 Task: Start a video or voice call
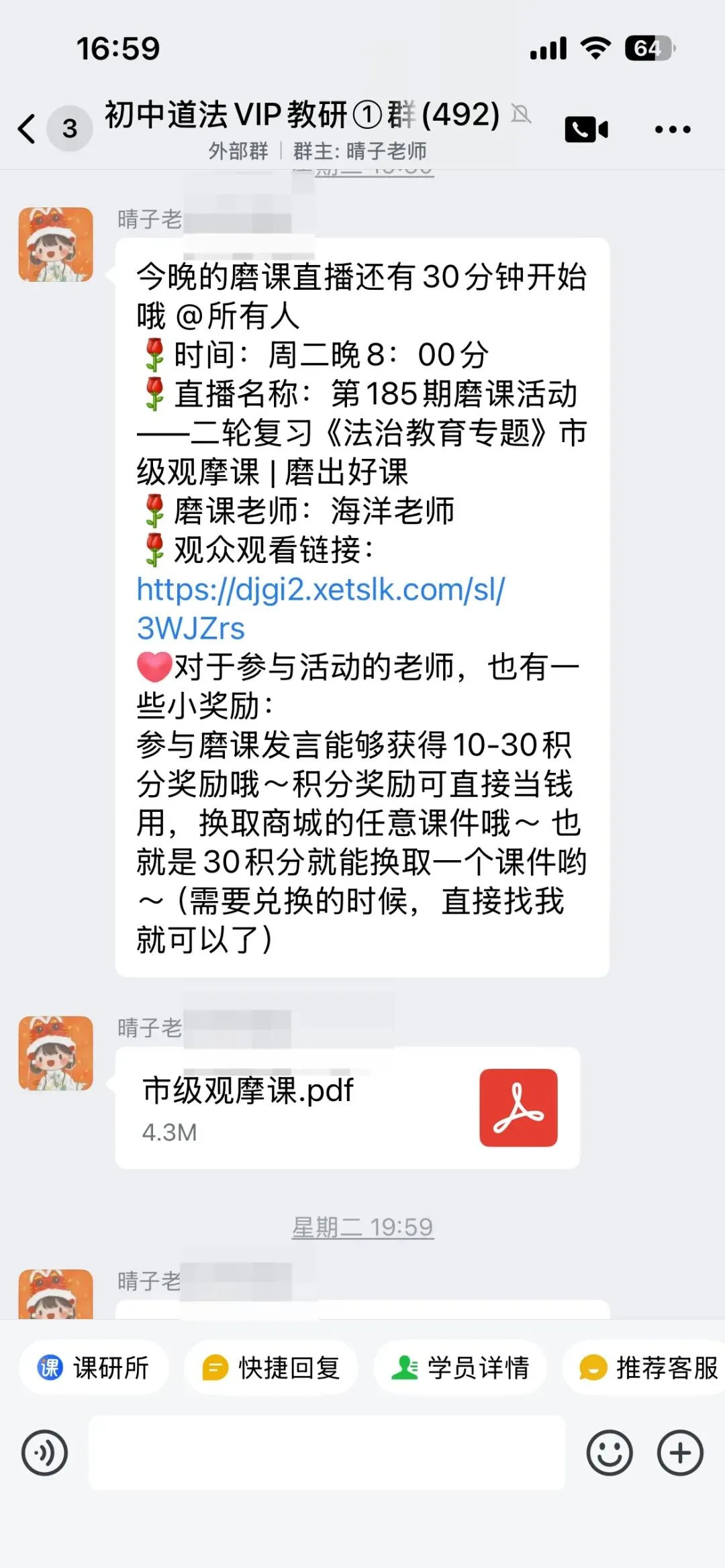pyautogui.click(x=586, y=129)
